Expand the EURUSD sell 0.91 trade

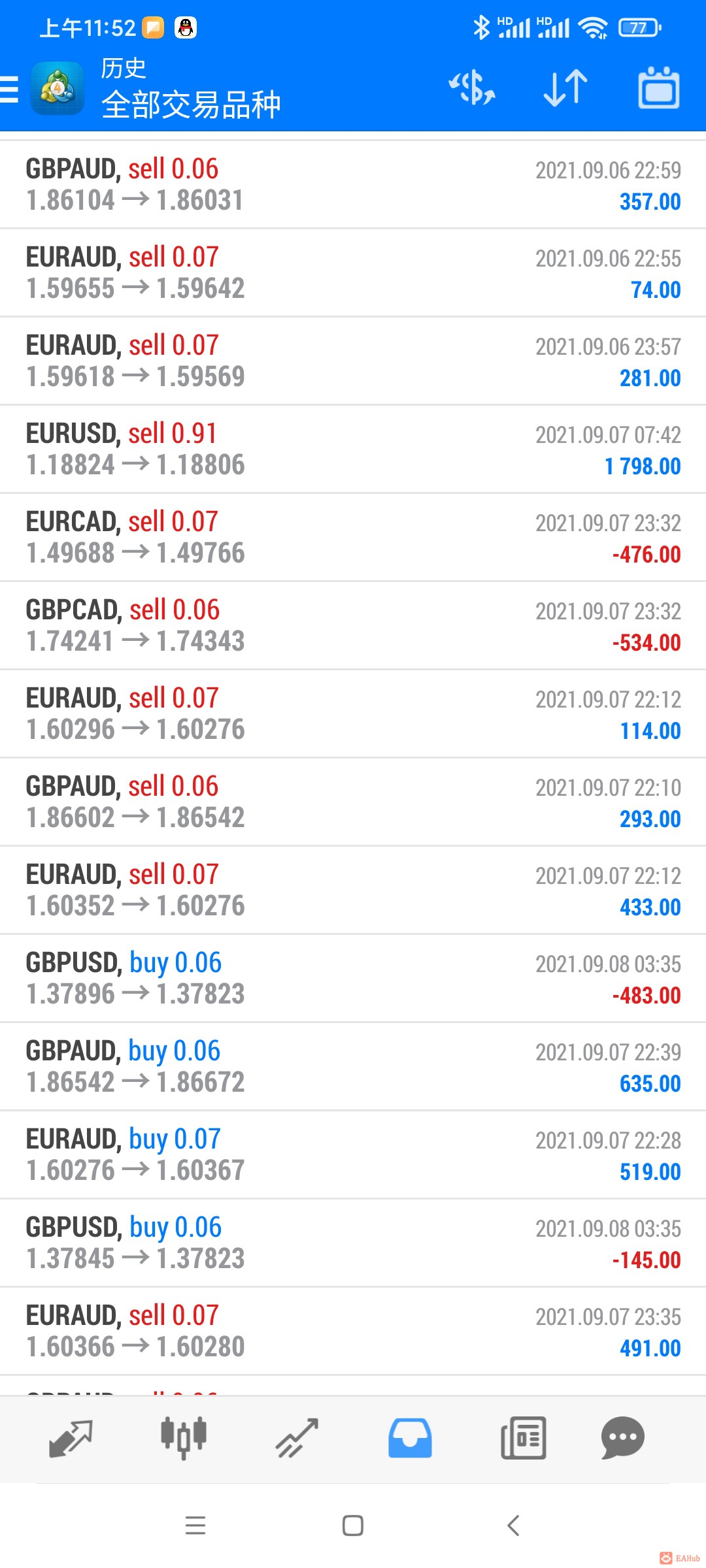click(x=353, y=449)
